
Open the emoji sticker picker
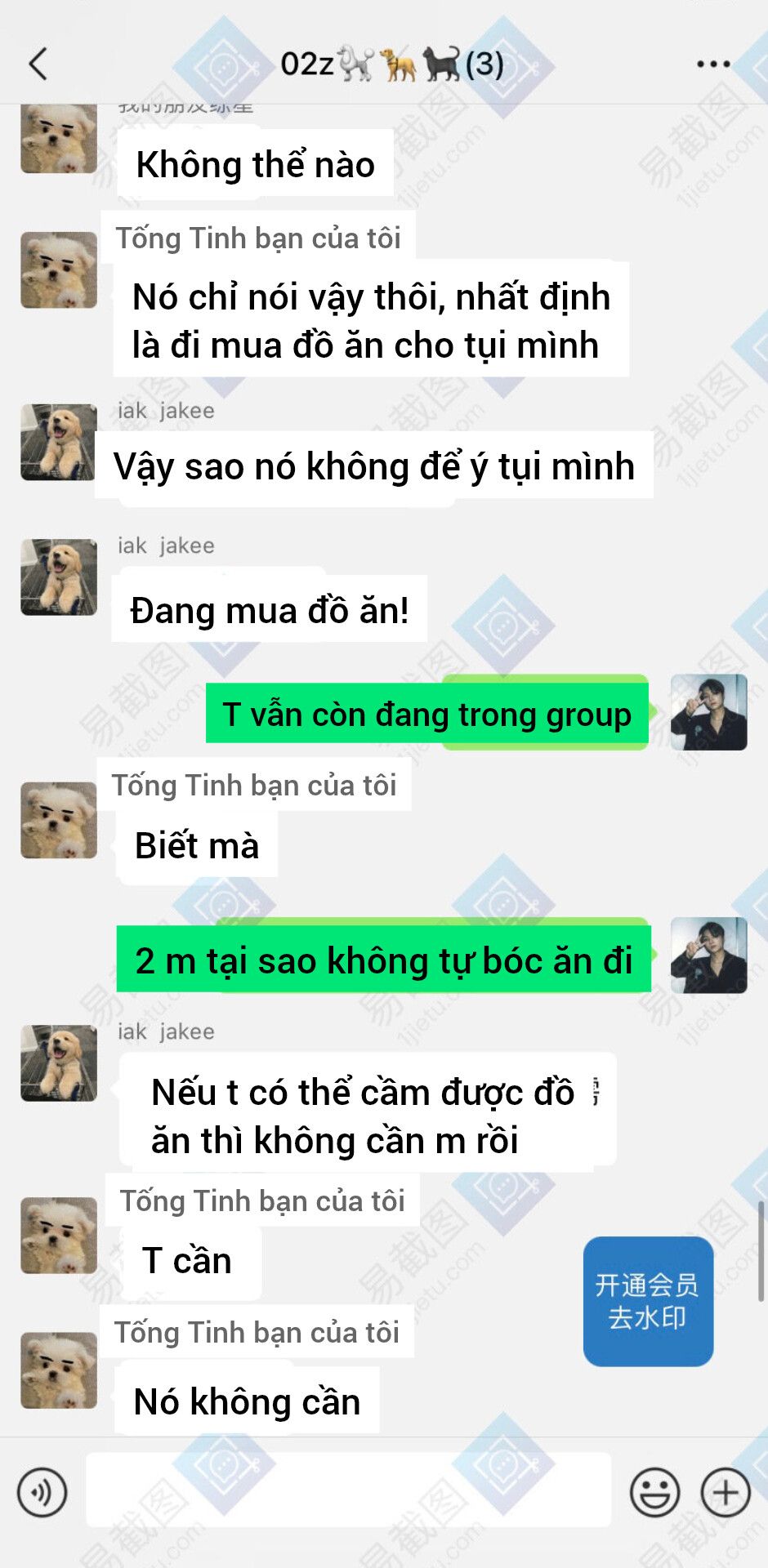click(654, 1492)
